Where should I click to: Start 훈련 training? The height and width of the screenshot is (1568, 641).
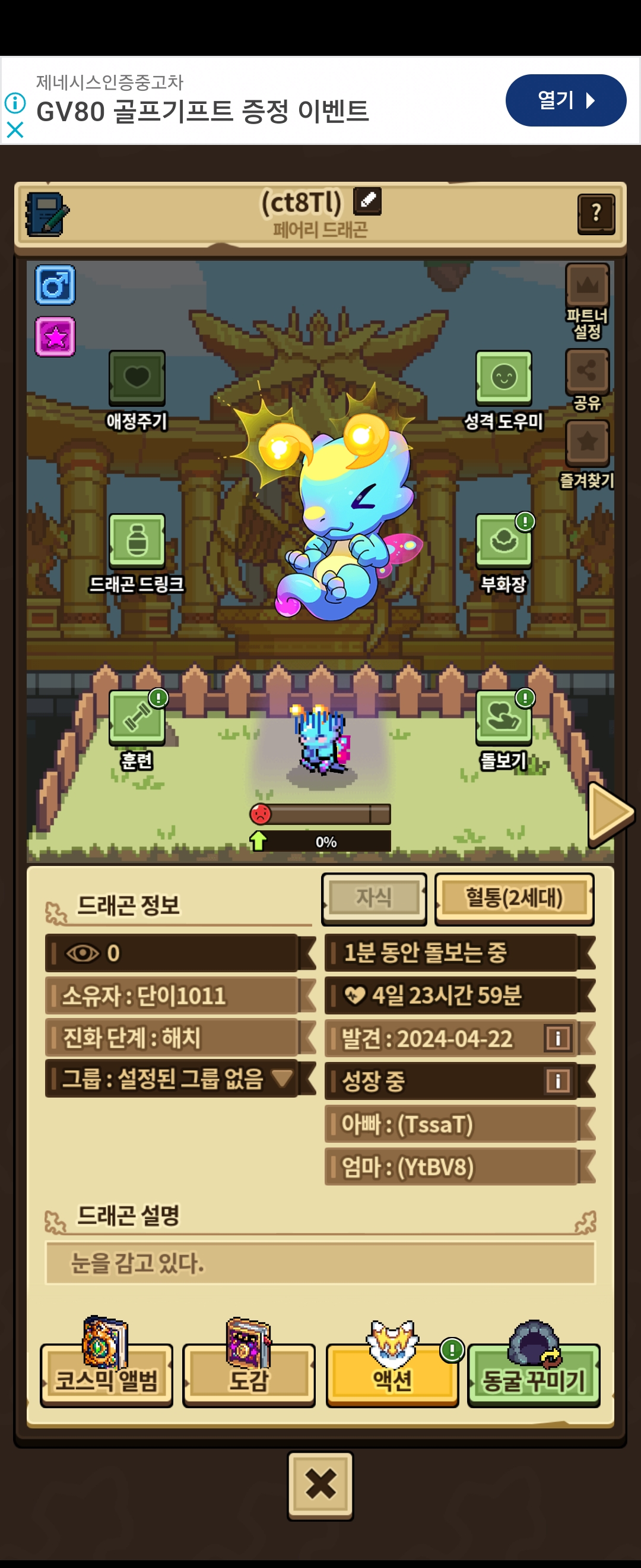point(137,717)
